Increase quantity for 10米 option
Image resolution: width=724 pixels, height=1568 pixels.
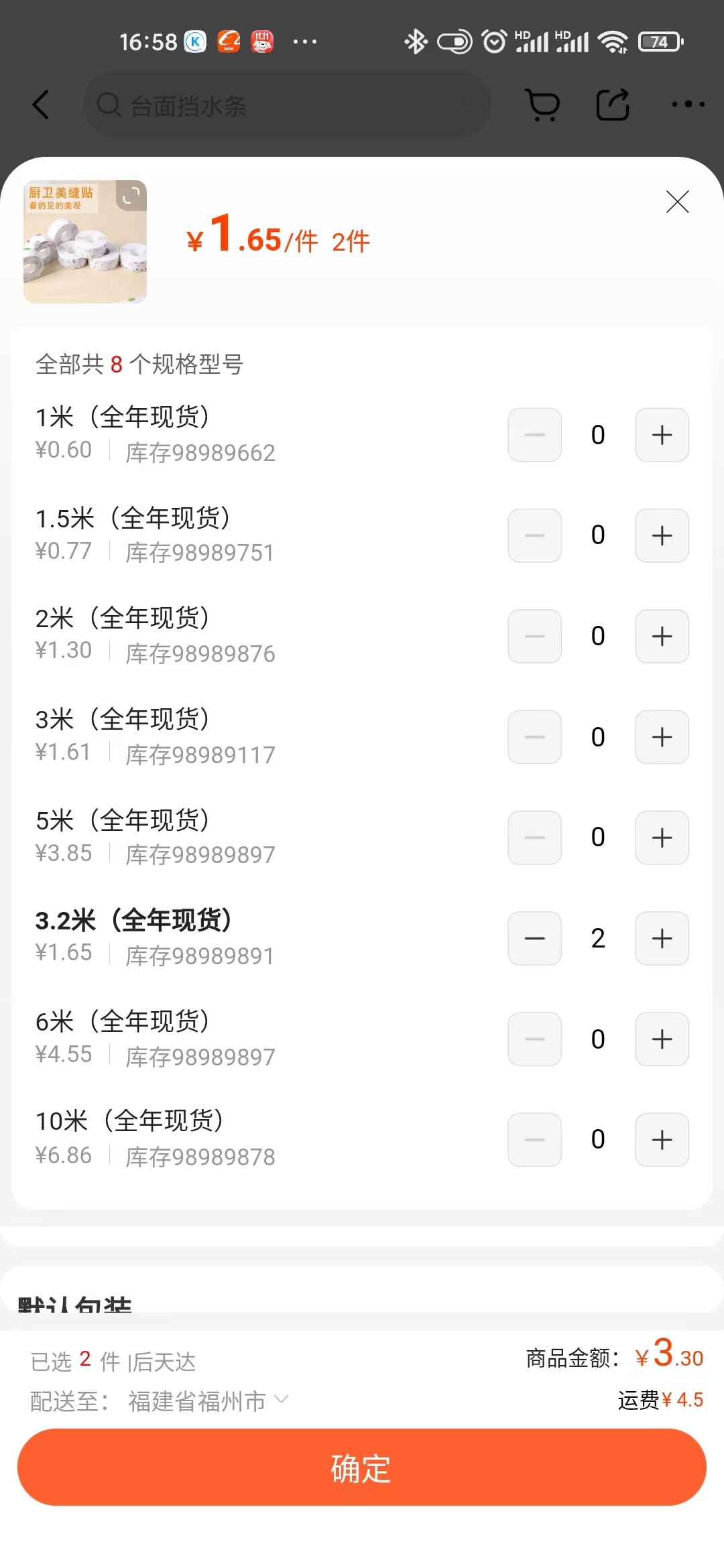click(662, 1140)
